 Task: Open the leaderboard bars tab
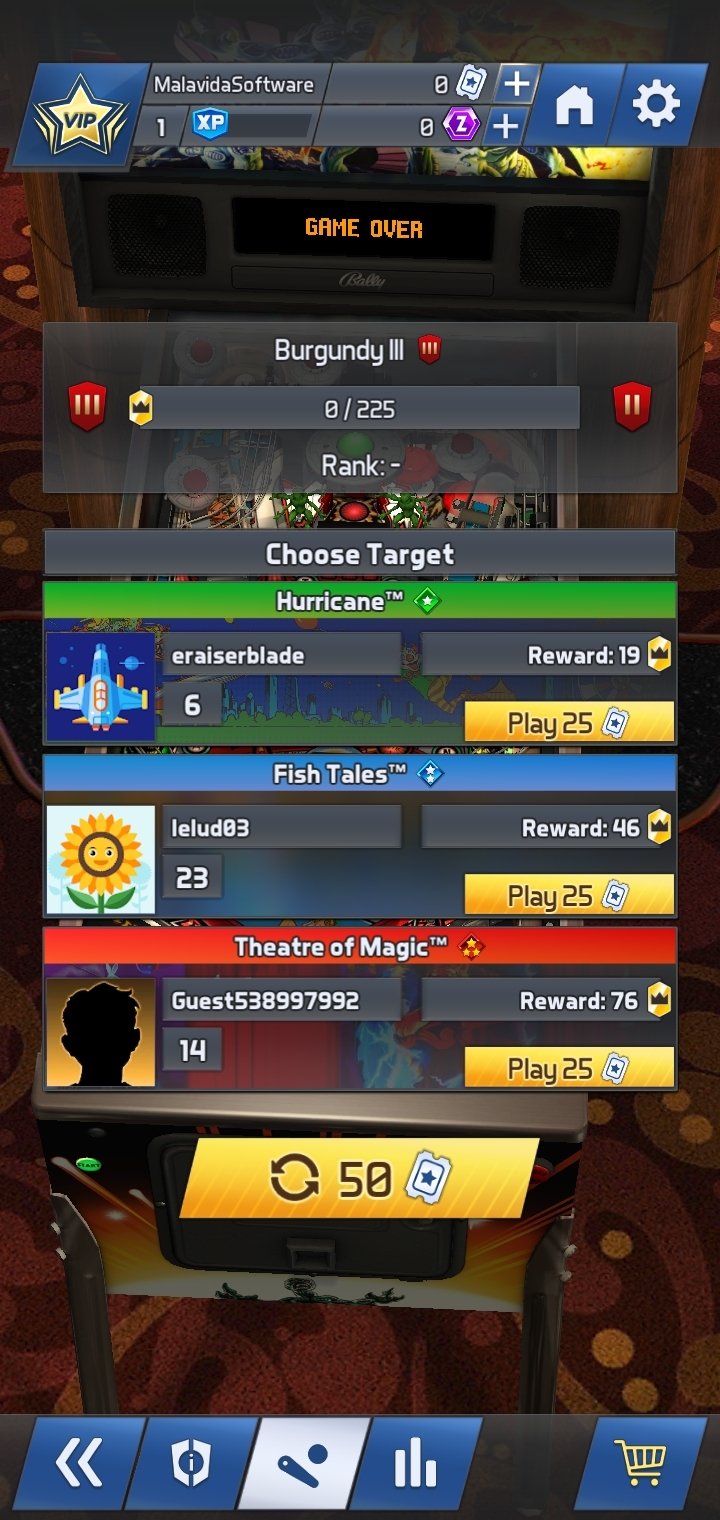415,1465
